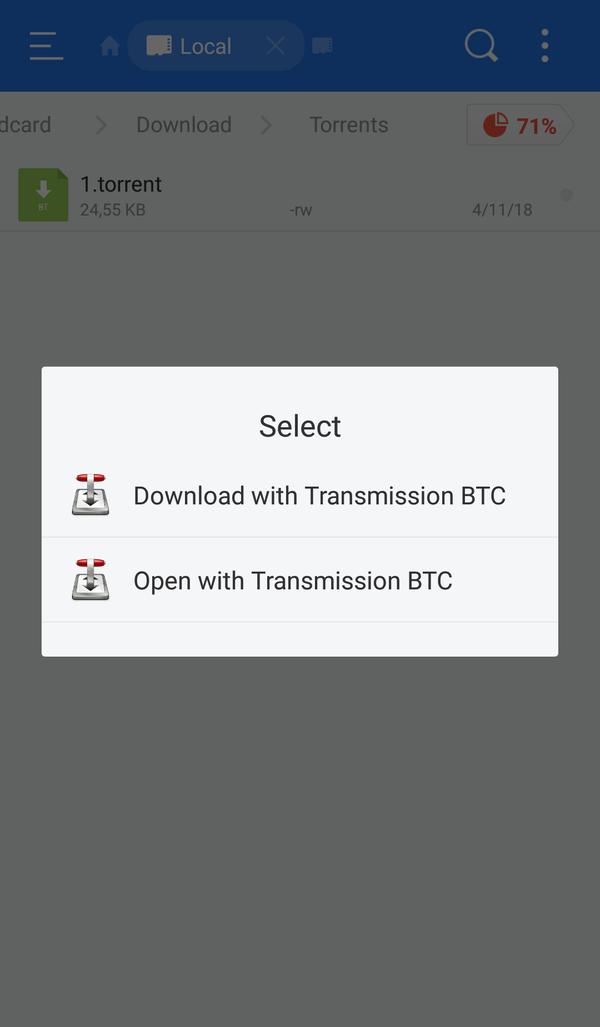Open the Torrents breadcrumb folder
This screenshot has height=1027, width=600.
(348, 124)
